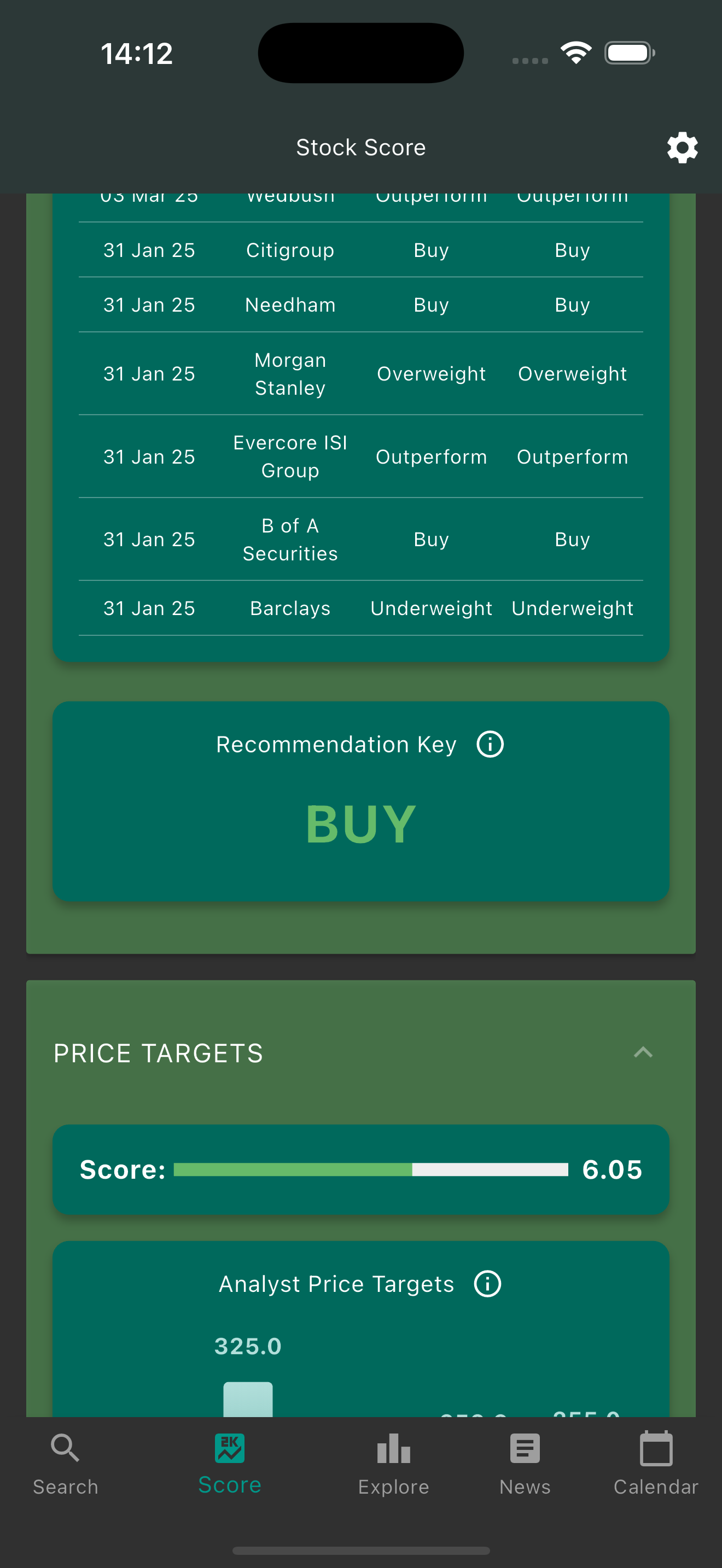Image resolution: width=722 pixels, height=1568 pixels.
Task: Select the Morgan Stanley Overweight row
Action: (x=361, y=373)
